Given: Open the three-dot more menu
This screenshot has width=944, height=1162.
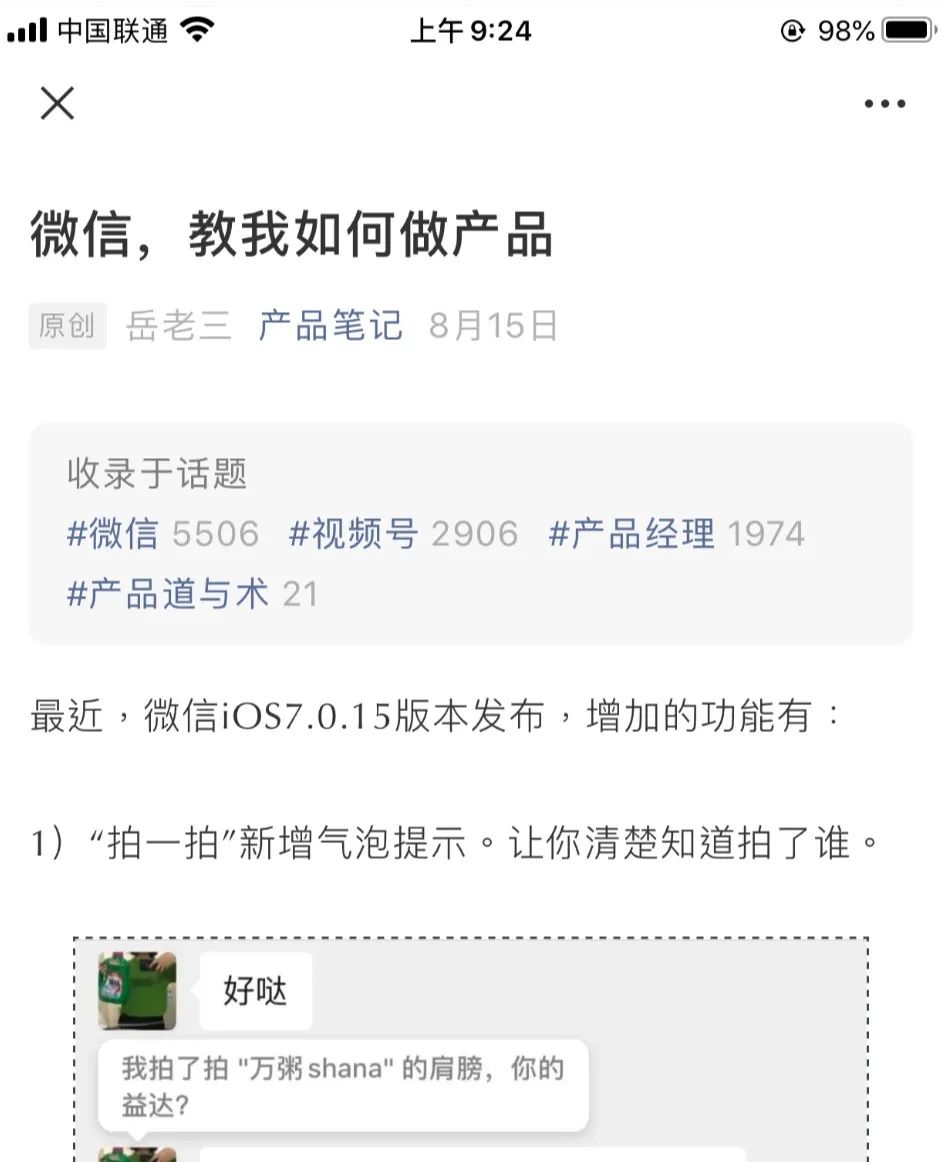Looking at the screenshot, I should pos(885,104).
